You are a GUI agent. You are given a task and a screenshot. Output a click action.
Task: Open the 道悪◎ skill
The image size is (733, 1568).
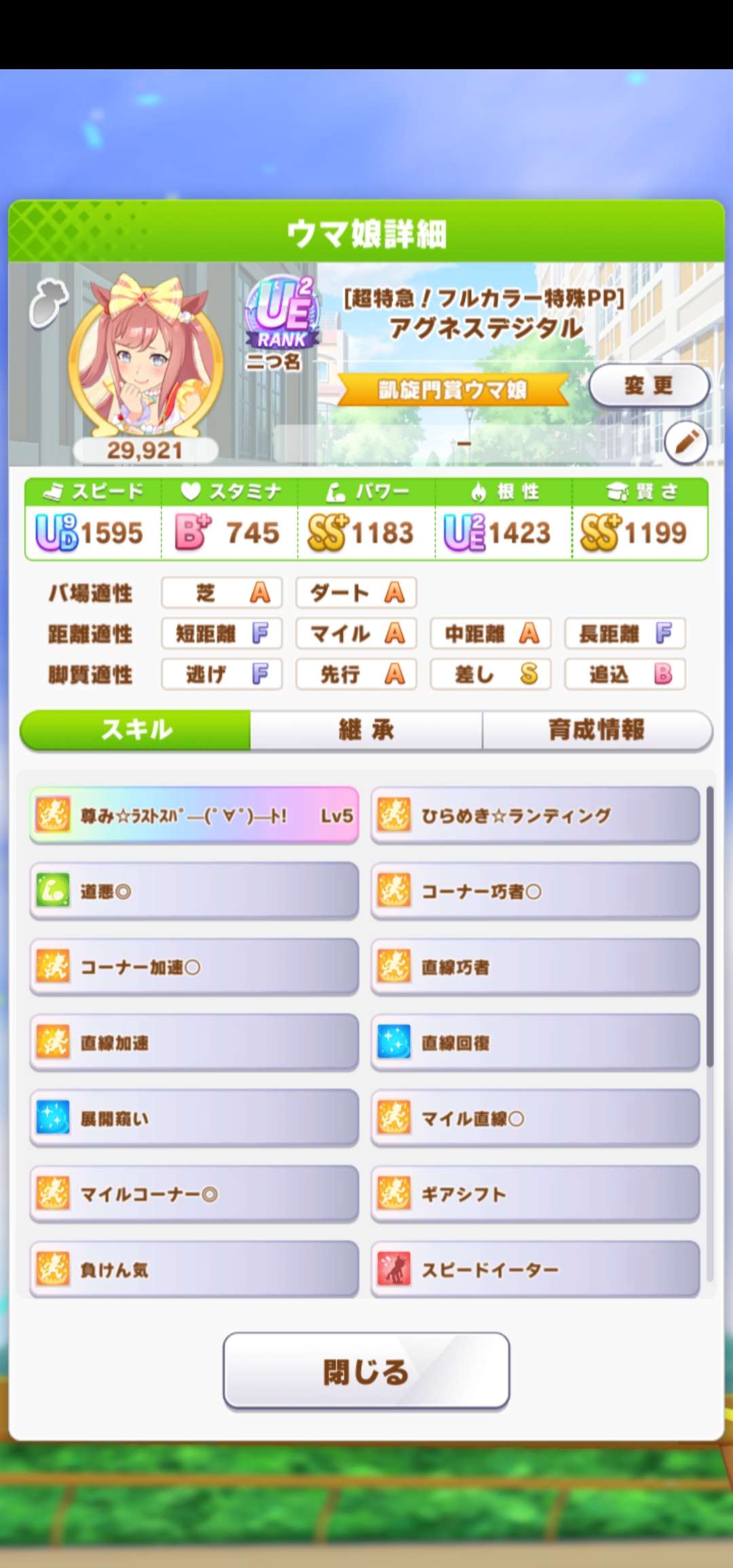point(194,891)
